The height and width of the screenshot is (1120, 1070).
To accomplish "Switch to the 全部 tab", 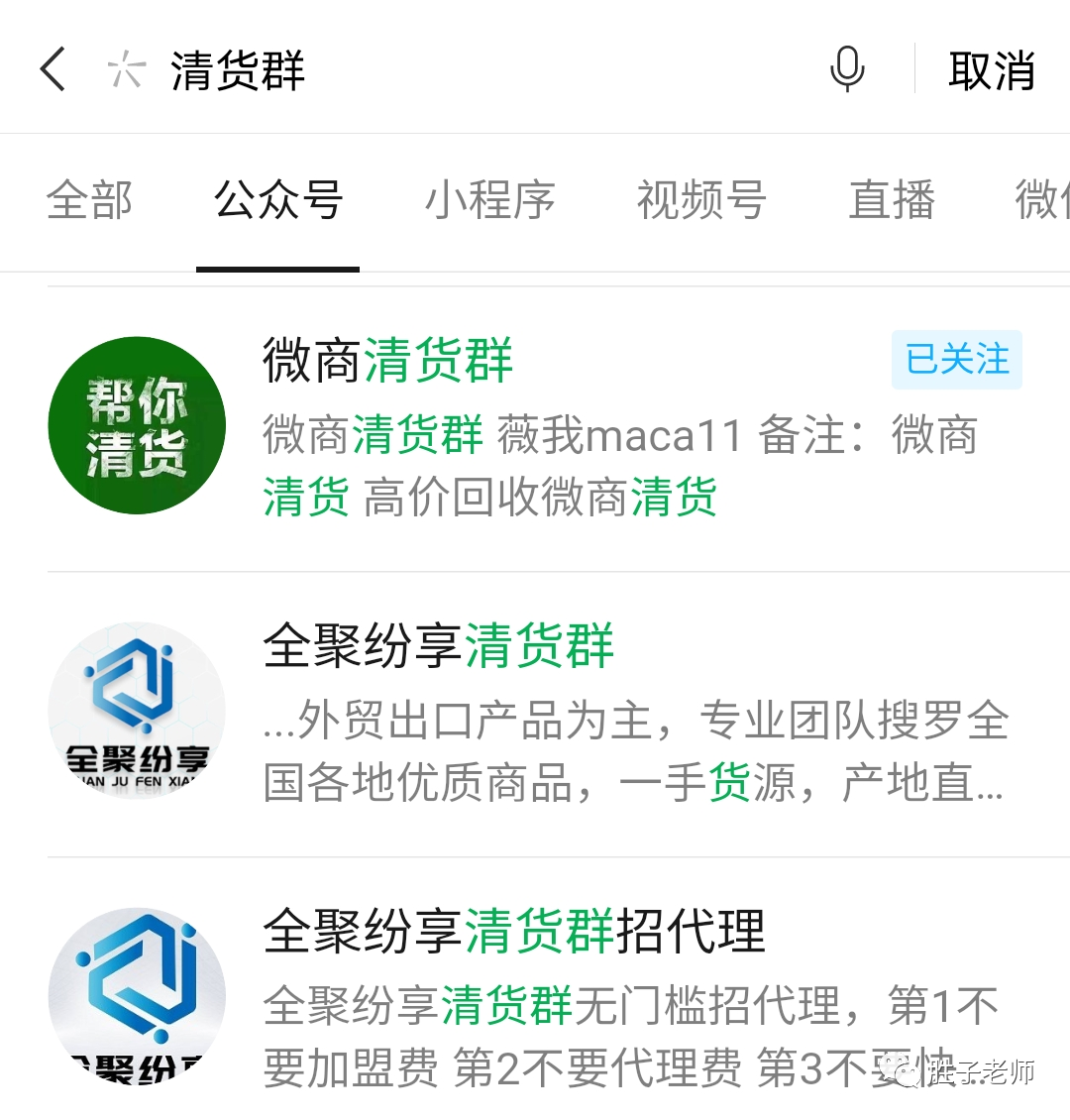I will tap(89, 201).
